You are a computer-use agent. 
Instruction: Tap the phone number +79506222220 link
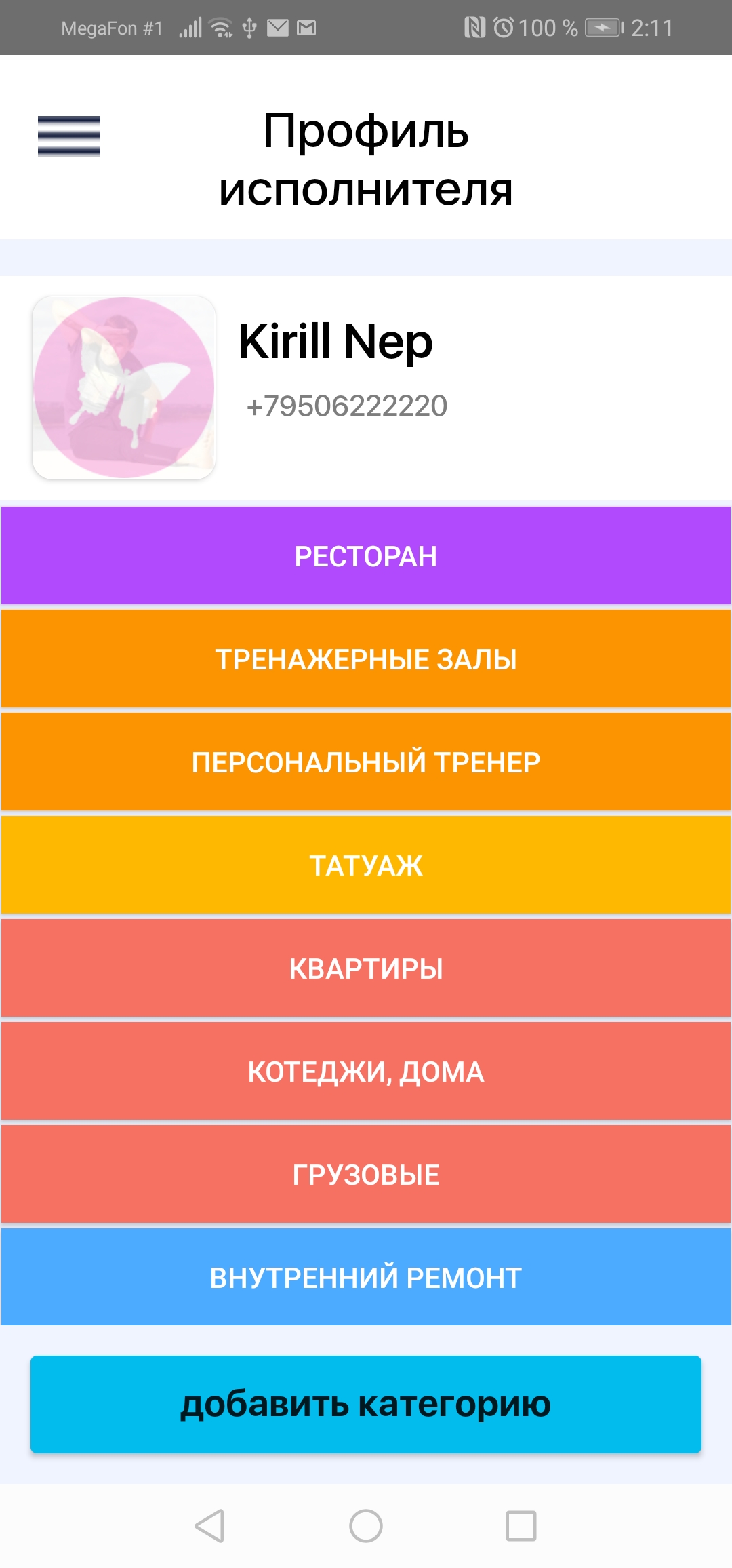tap(346, 406)
